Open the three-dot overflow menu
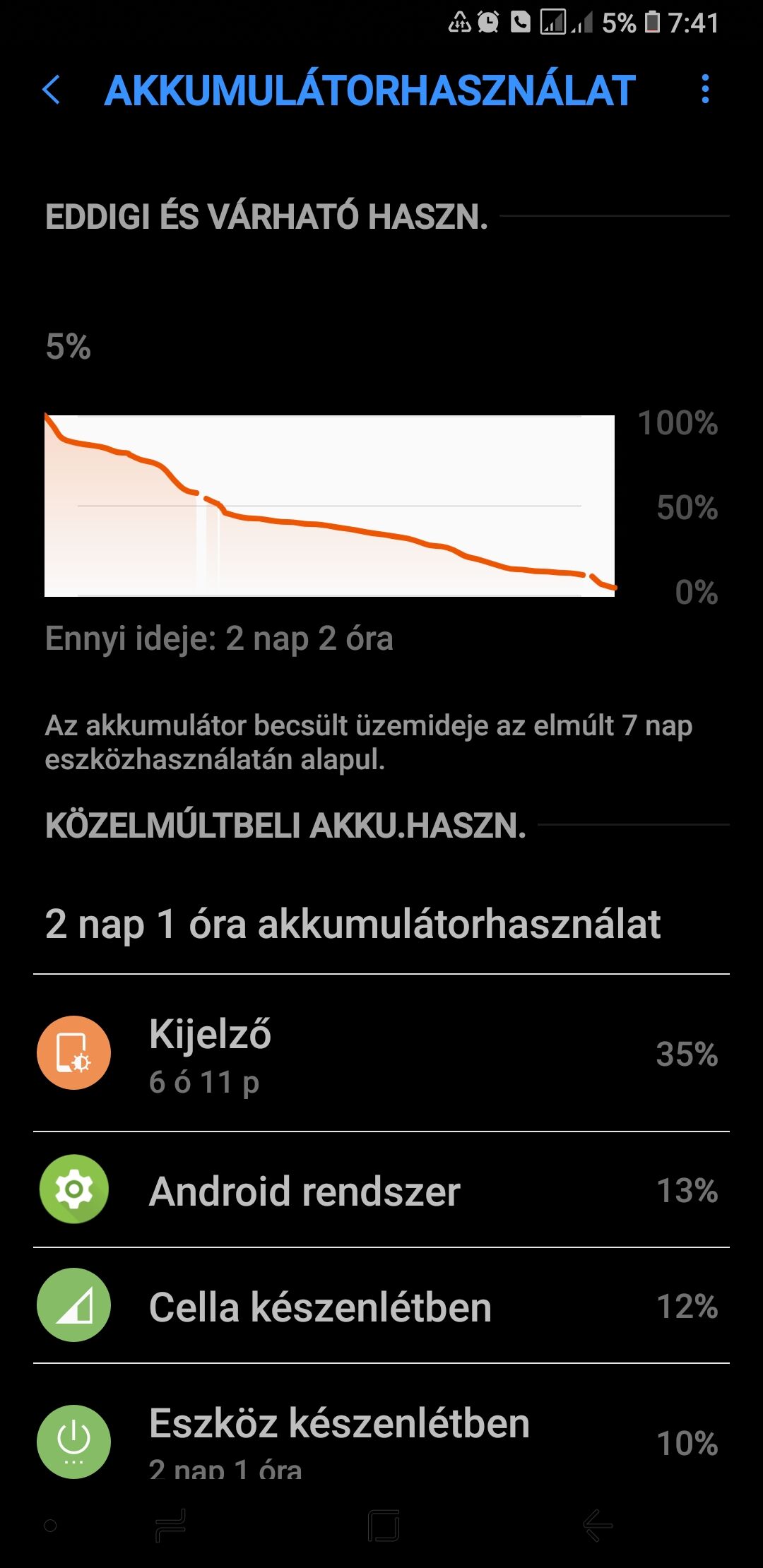 point(704,90)
